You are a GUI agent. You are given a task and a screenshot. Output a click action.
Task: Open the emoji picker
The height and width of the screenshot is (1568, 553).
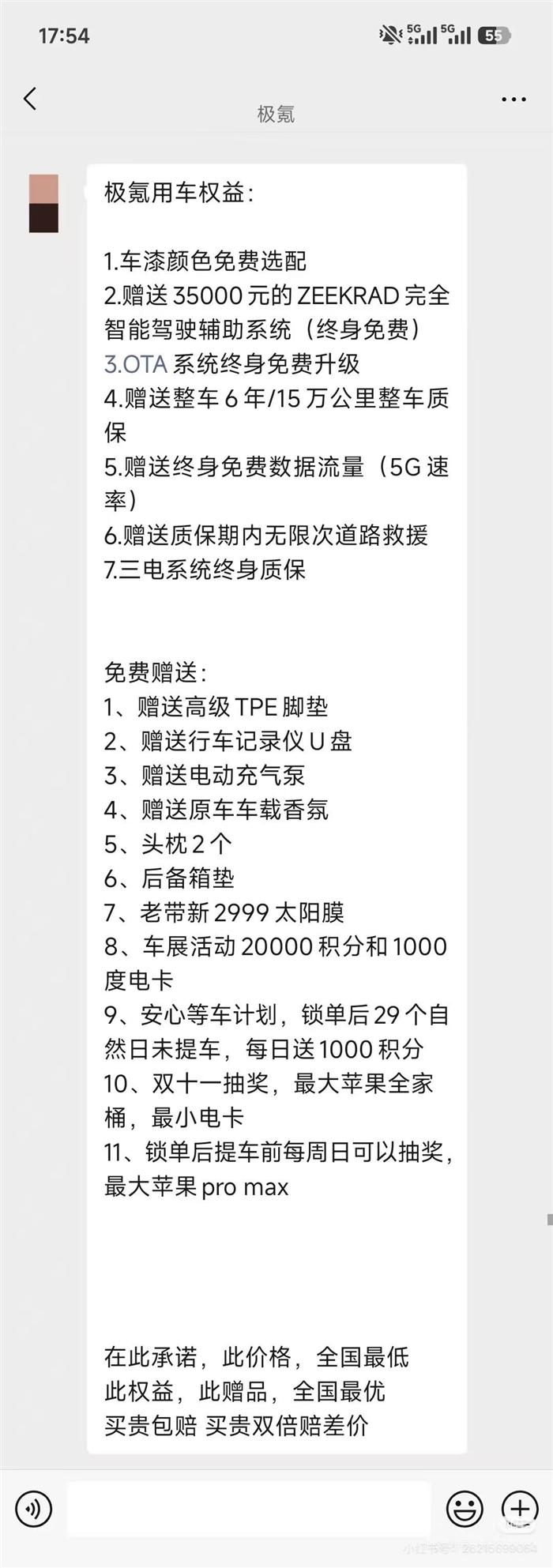pos(465,1509)
